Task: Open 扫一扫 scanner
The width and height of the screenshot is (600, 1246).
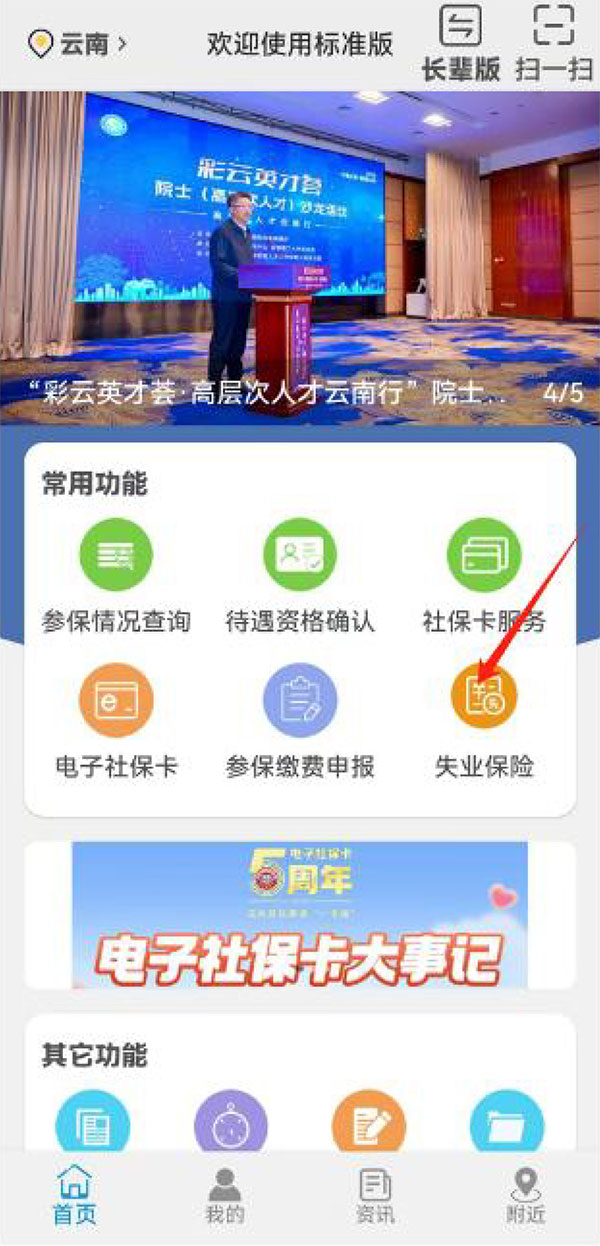Action: point(552,44)
